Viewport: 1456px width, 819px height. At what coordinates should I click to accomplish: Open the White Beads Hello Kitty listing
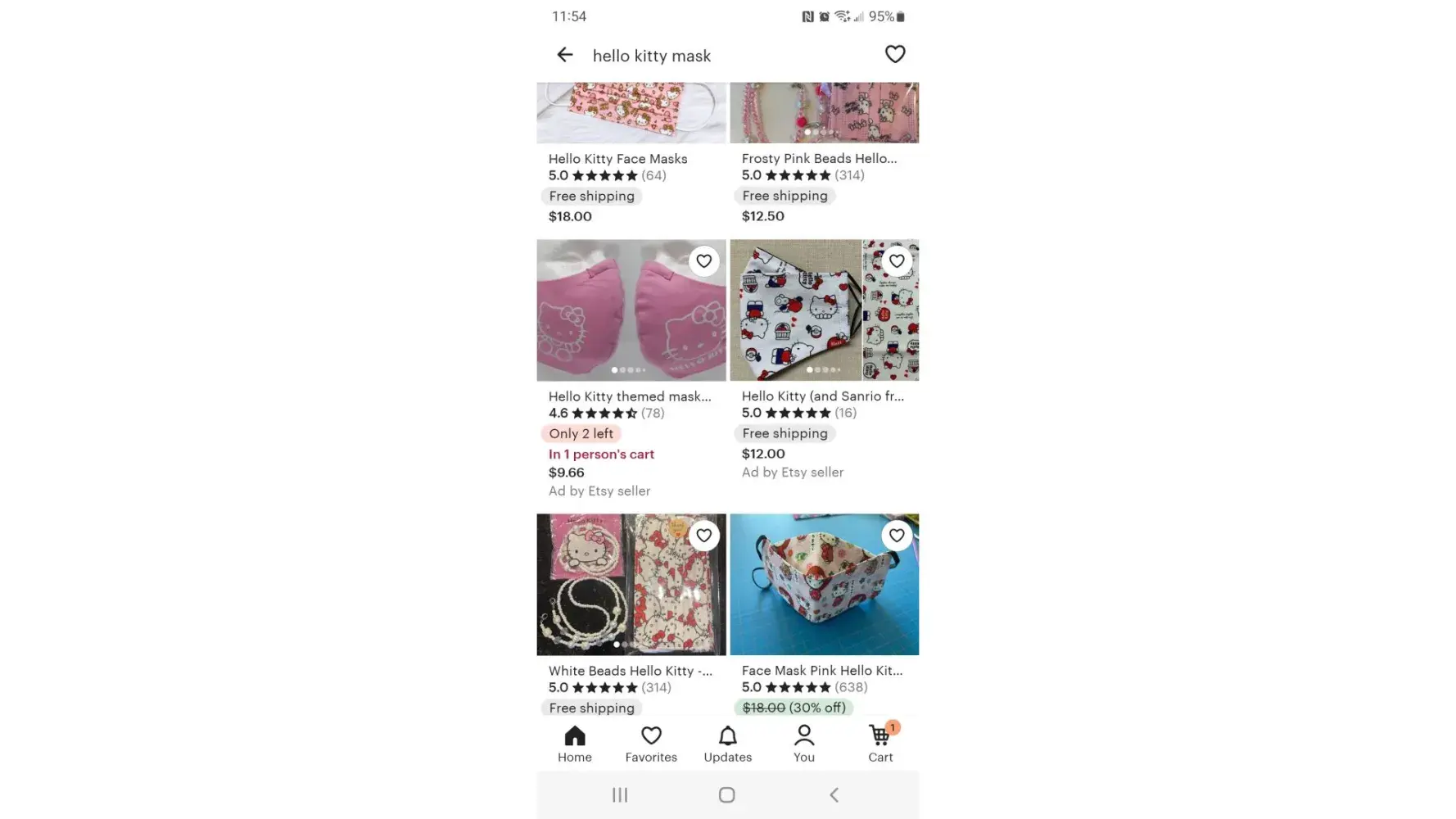tap(631, 585)
